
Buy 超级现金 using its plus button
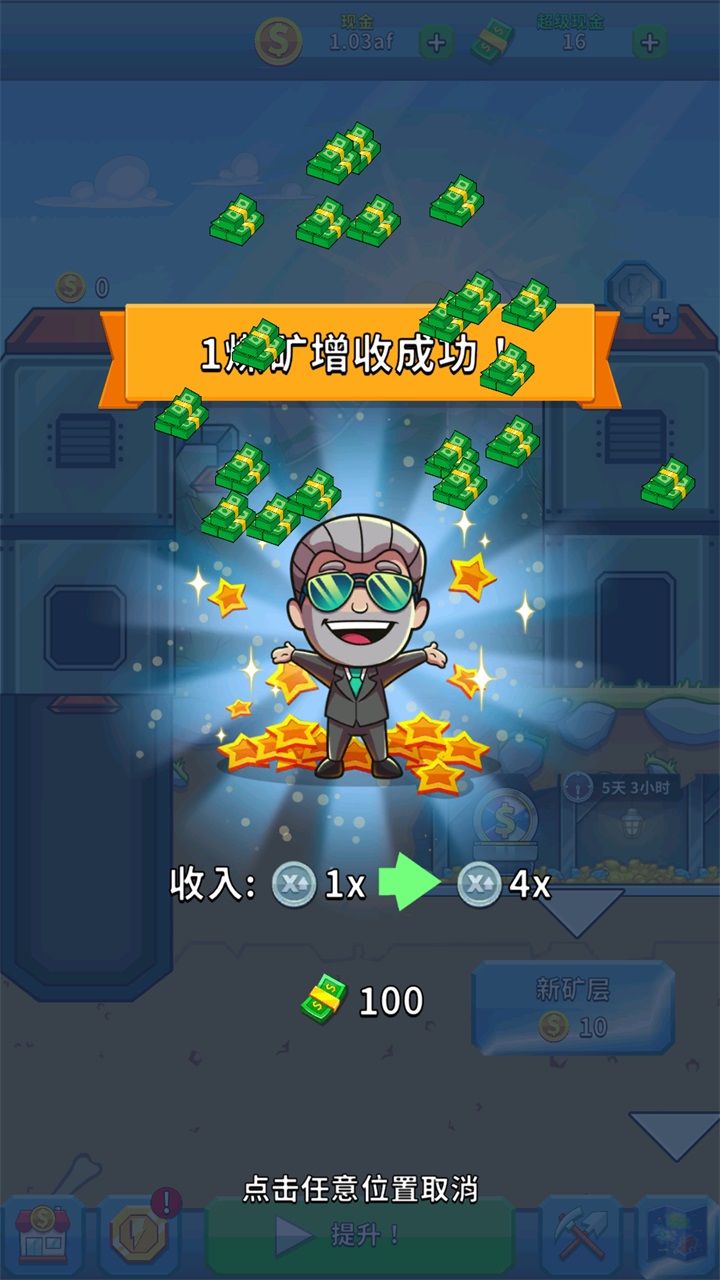649,42
